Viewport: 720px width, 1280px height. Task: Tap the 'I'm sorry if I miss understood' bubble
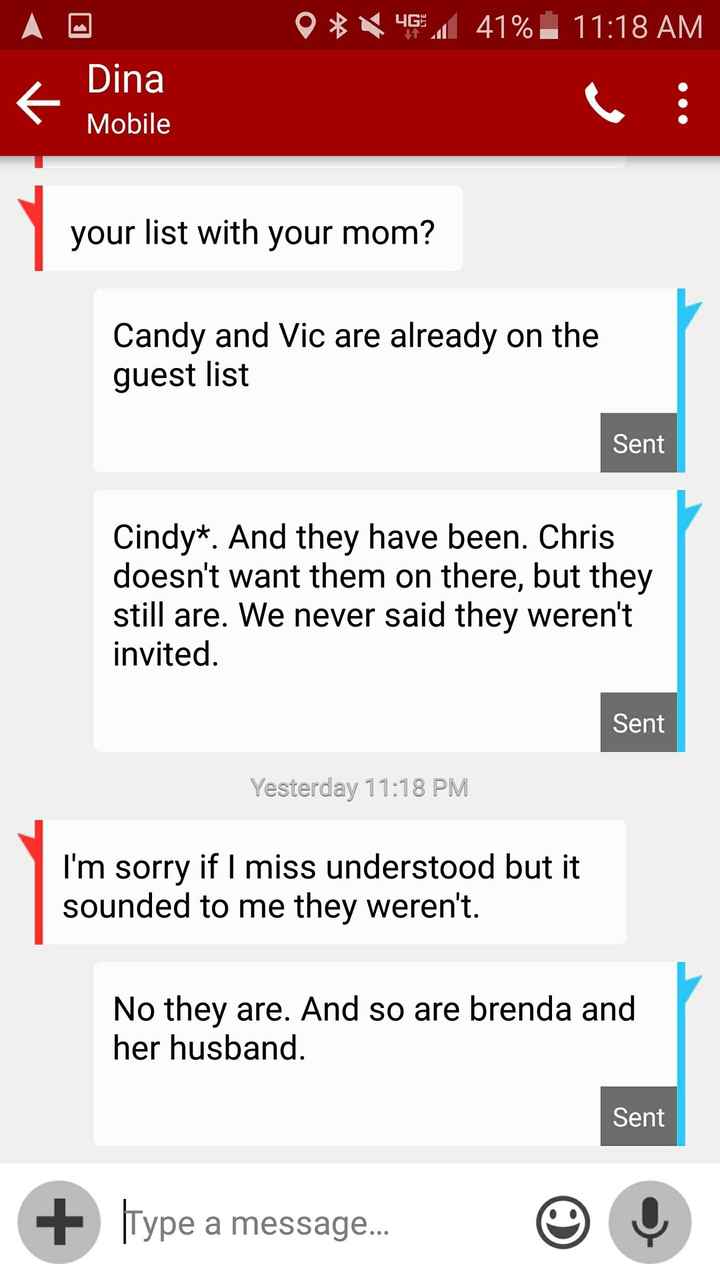pos(330,884)
